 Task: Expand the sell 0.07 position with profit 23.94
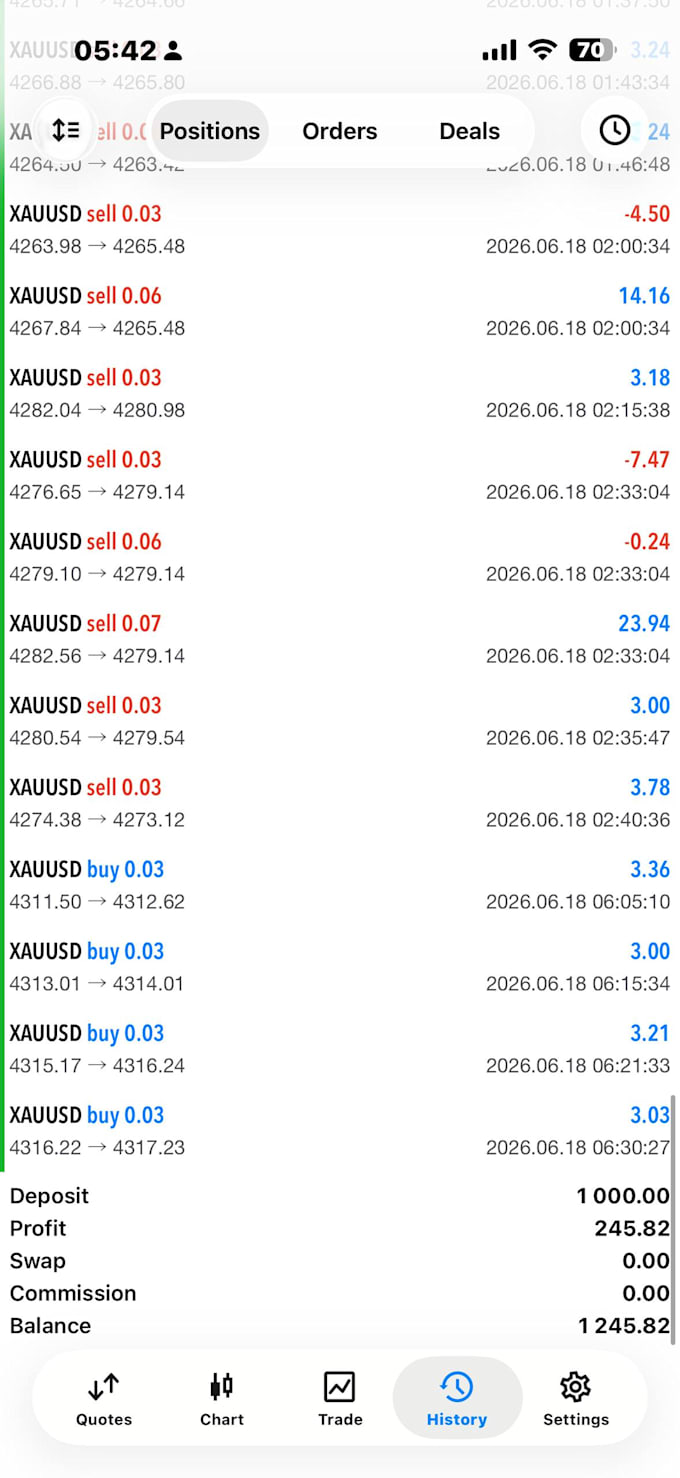[x=340, y=639]
